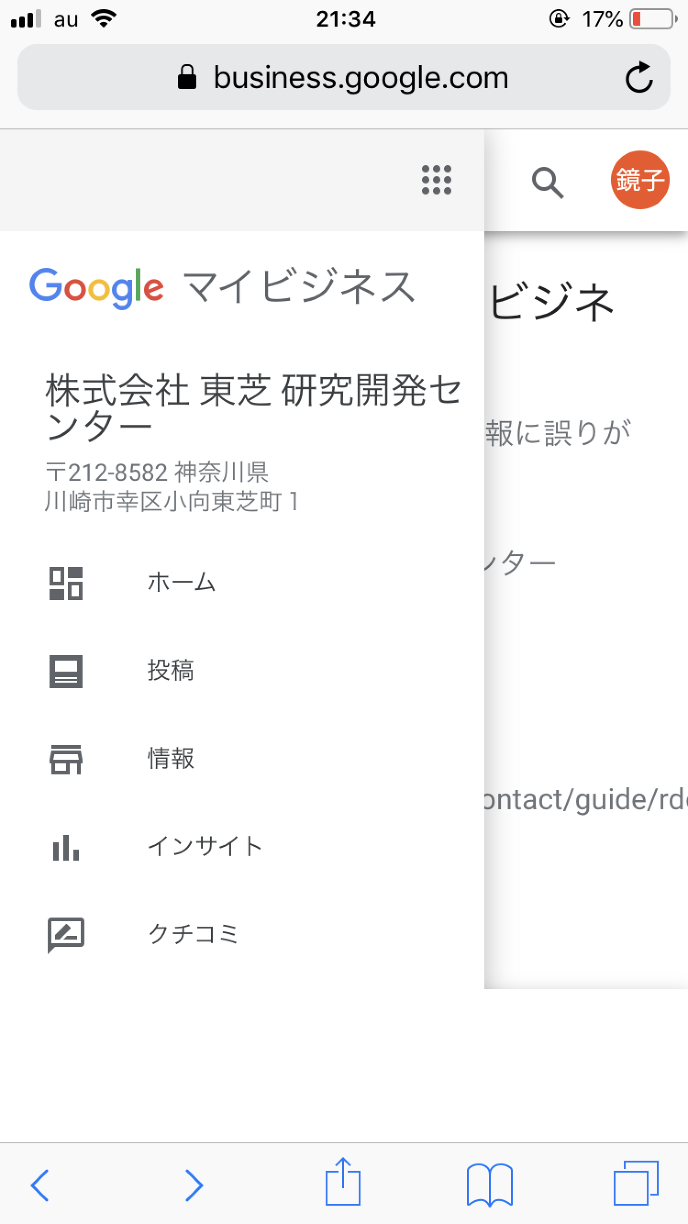The height and width of the screenshot is (1224, 688).
Task: Open the 投稿 section
Action: (170, 670)
